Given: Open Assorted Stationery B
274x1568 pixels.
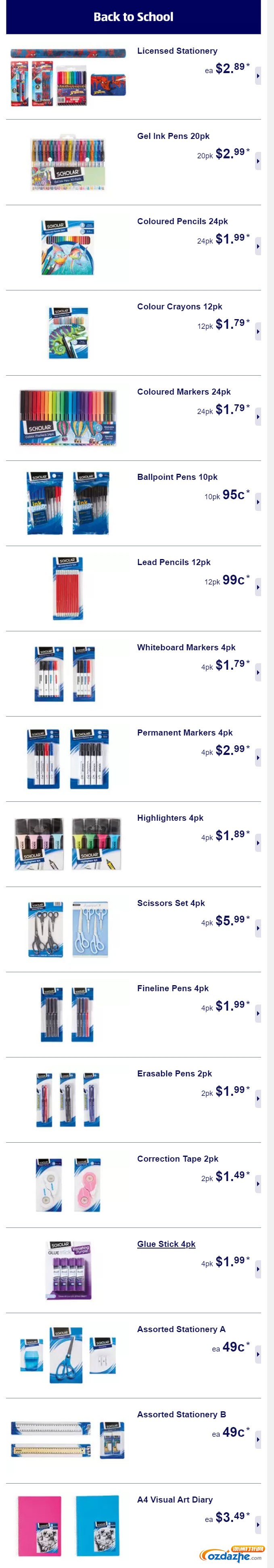Looking at the screenshot, I should click(x=181, y=1415).
